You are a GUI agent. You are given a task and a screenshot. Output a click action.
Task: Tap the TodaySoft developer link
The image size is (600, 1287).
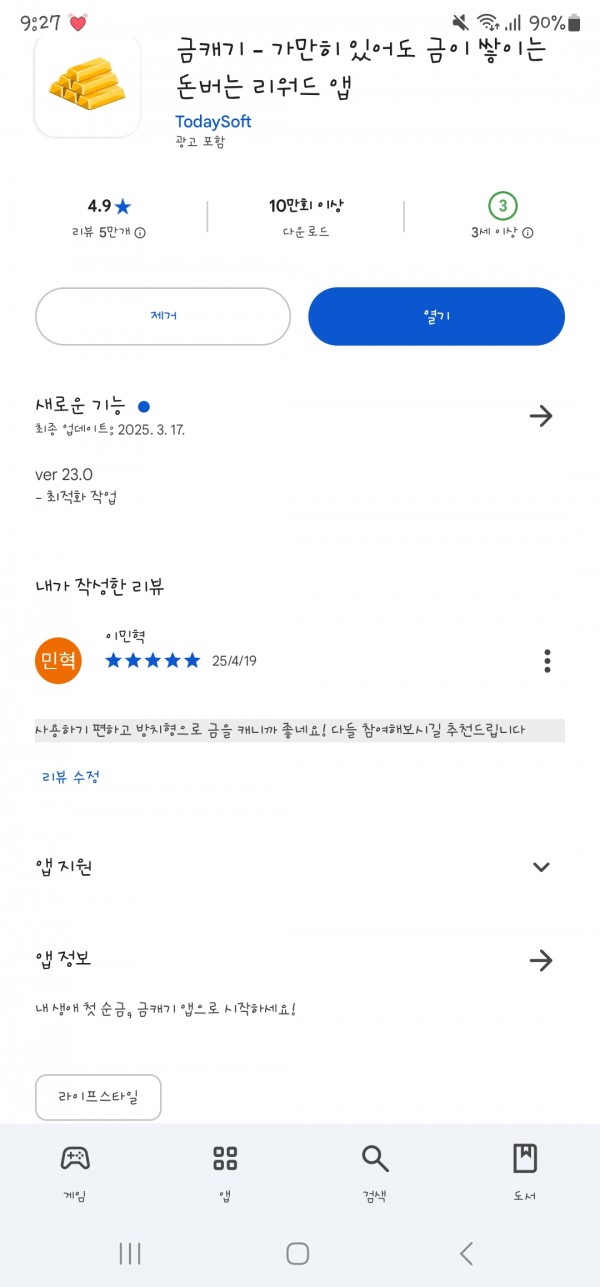tap(213, 122)
